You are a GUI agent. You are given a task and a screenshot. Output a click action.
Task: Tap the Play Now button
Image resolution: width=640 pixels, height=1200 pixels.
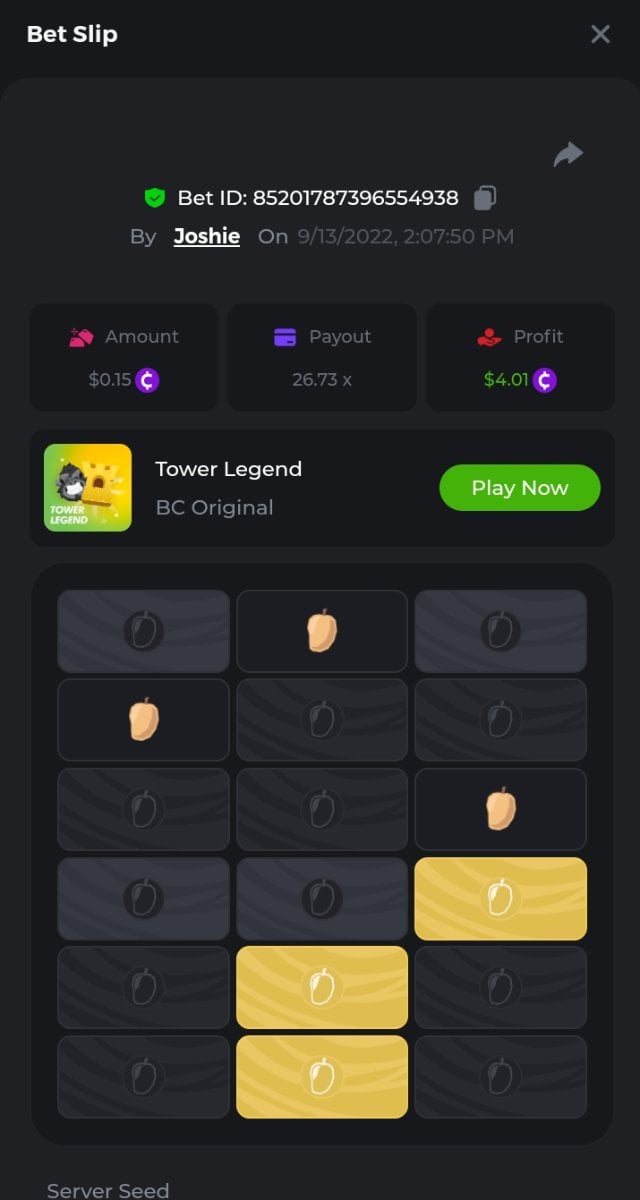[x=519, y=488]
